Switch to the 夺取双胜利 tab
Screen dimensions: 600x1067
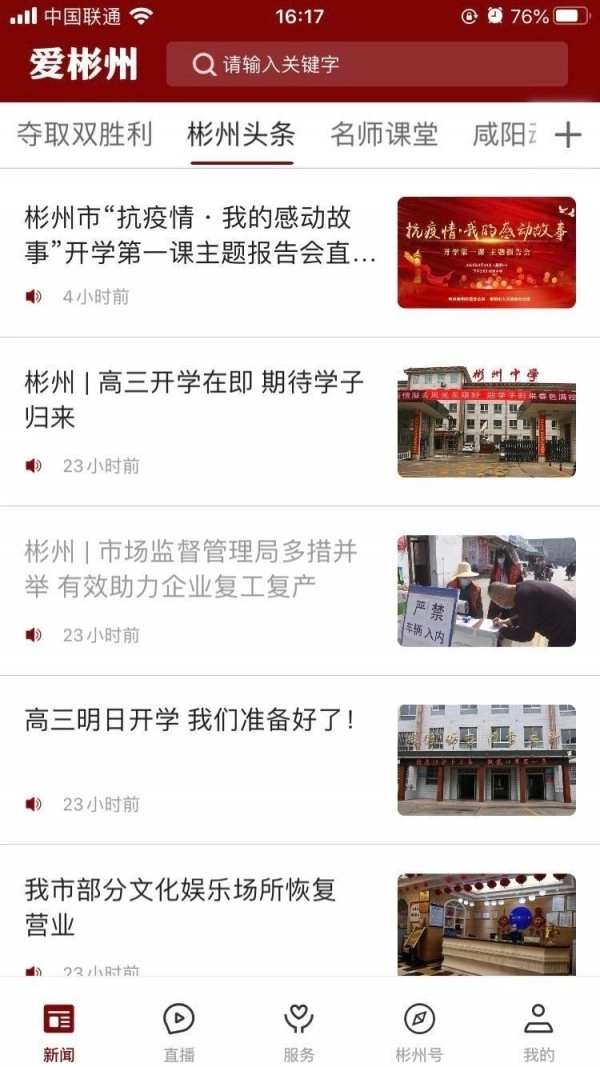[85, 135]
